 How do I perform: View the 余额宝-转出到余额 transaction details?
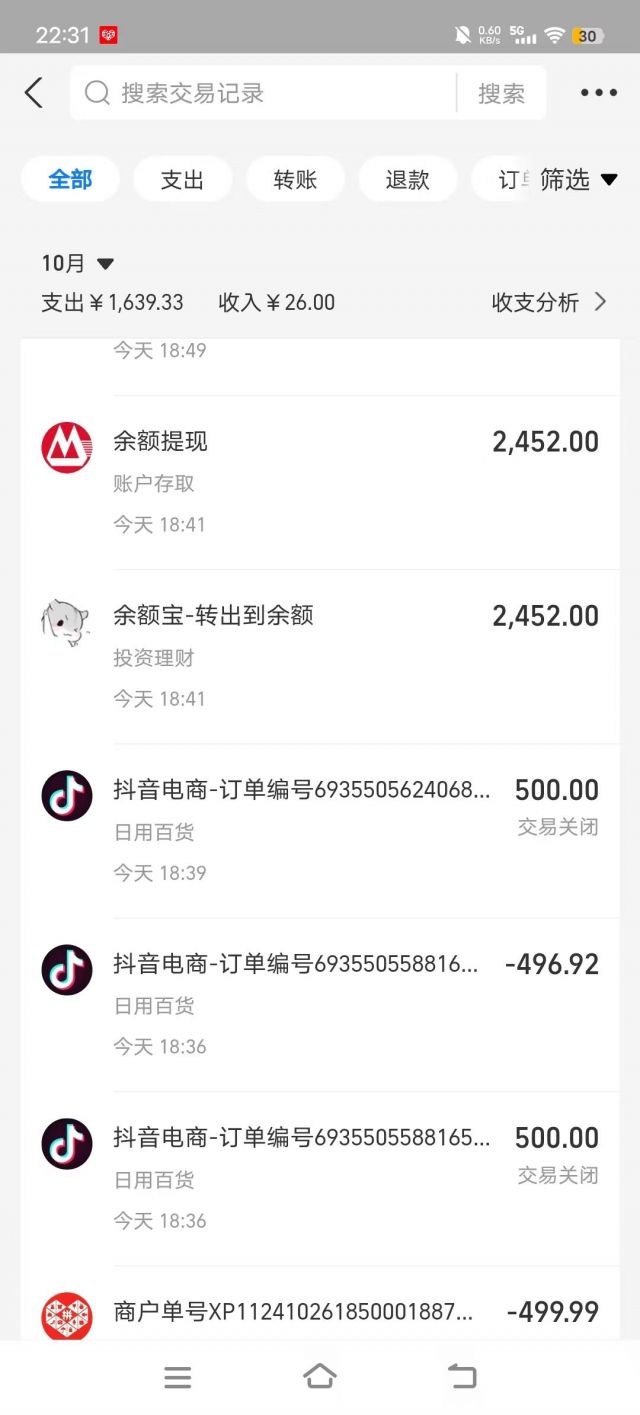click(x=320, y=656)
